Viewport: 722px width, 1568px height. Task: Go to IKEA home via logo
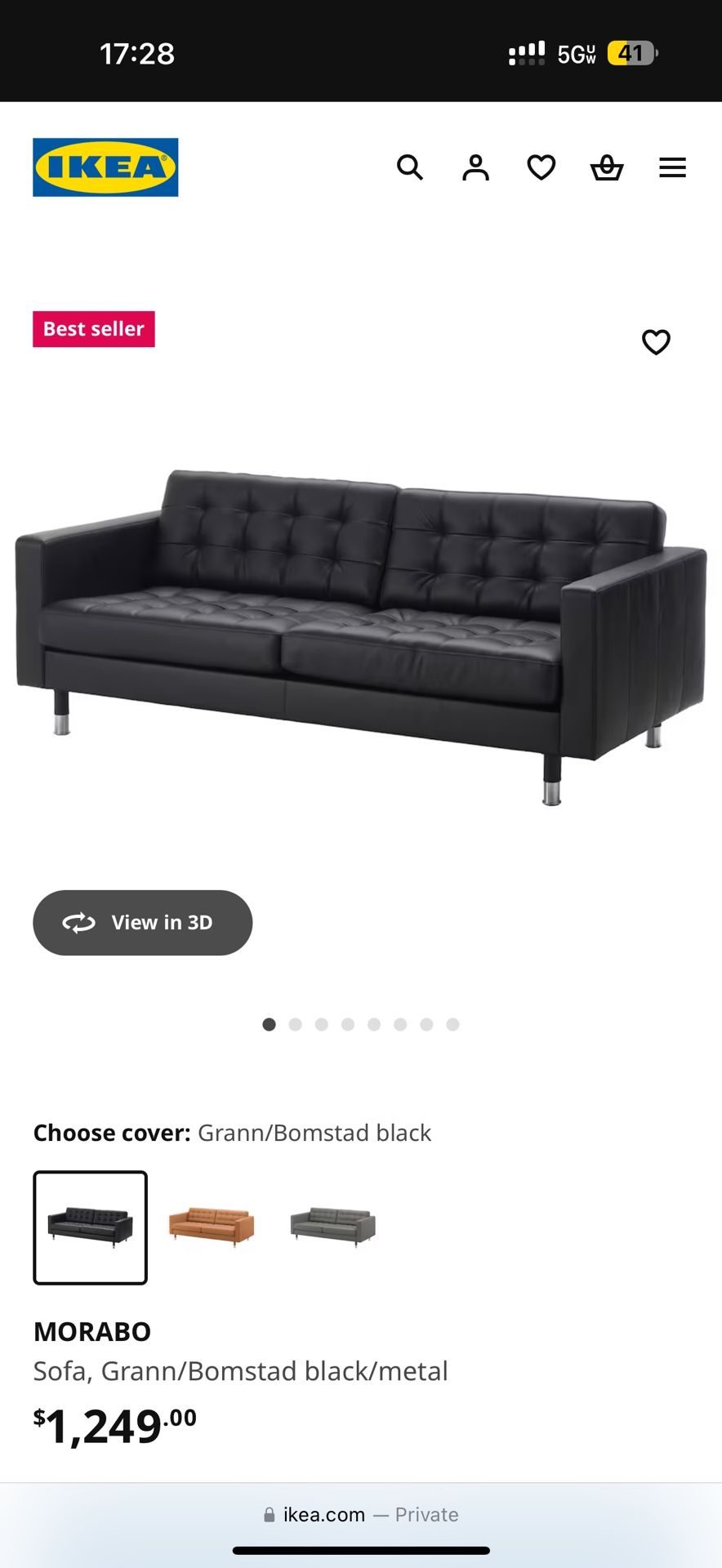pos(105,167)
